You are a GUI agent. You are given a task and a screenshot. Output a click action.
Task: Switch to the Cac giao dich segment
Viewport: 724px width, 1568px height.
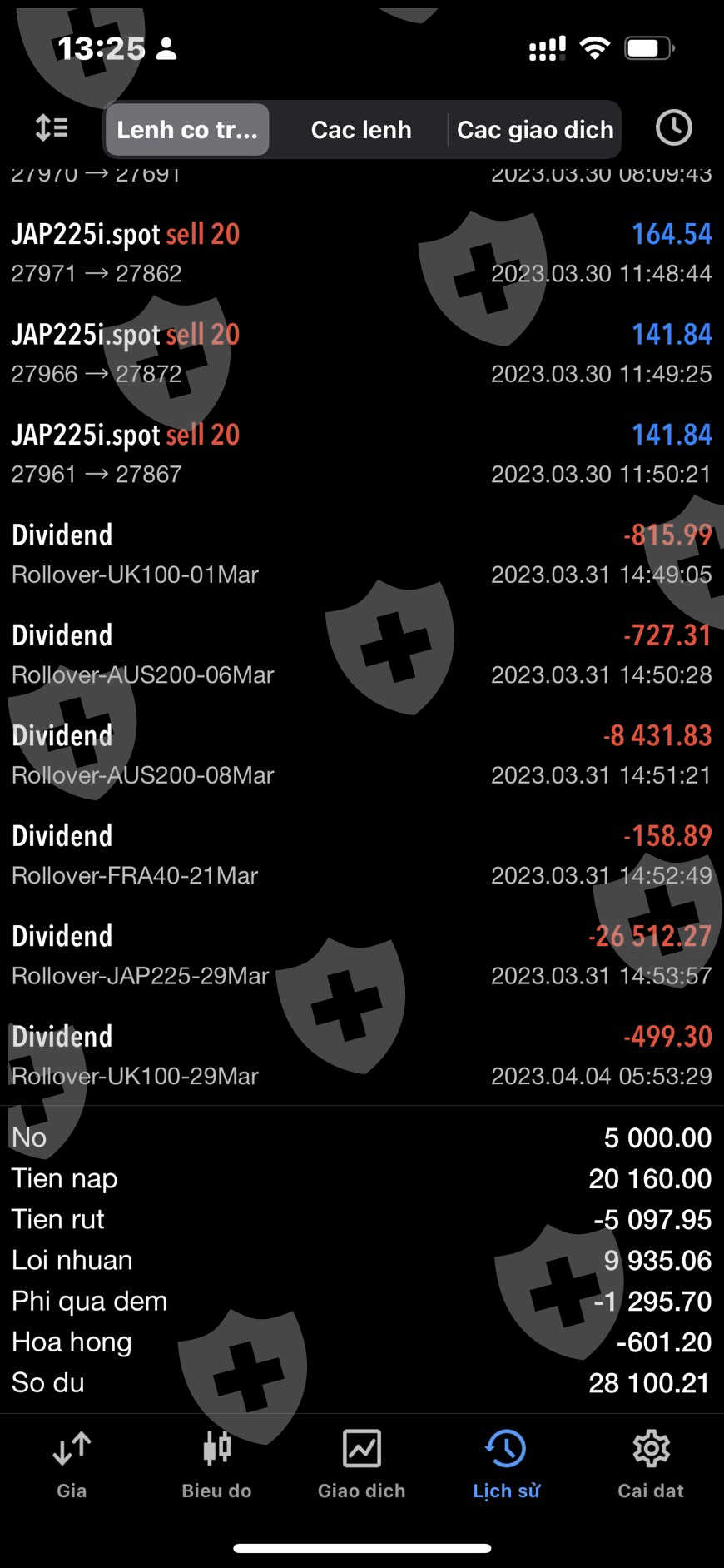(535, 130)
